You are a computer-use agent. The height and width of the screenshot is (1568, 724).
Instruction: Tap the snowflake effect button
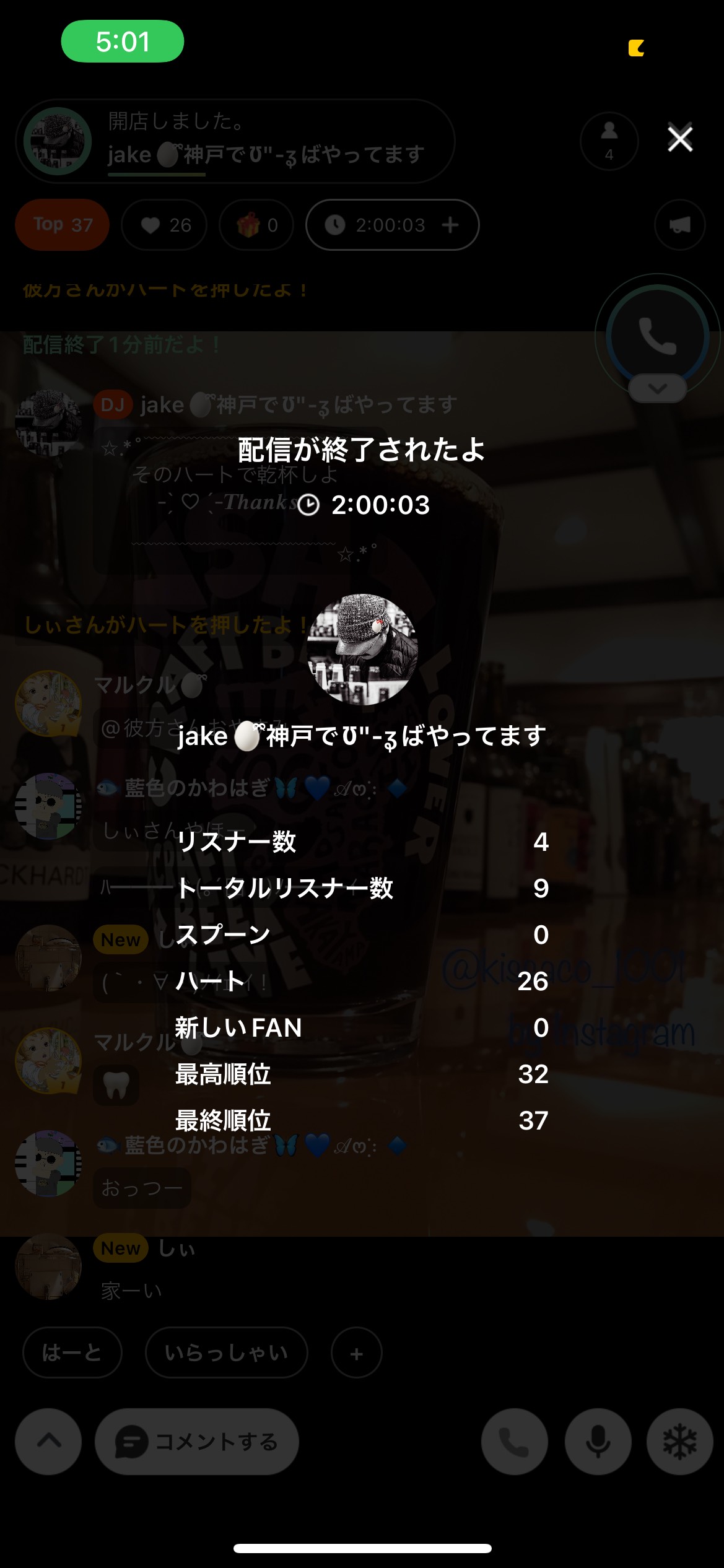click(x=679, y=1442)
